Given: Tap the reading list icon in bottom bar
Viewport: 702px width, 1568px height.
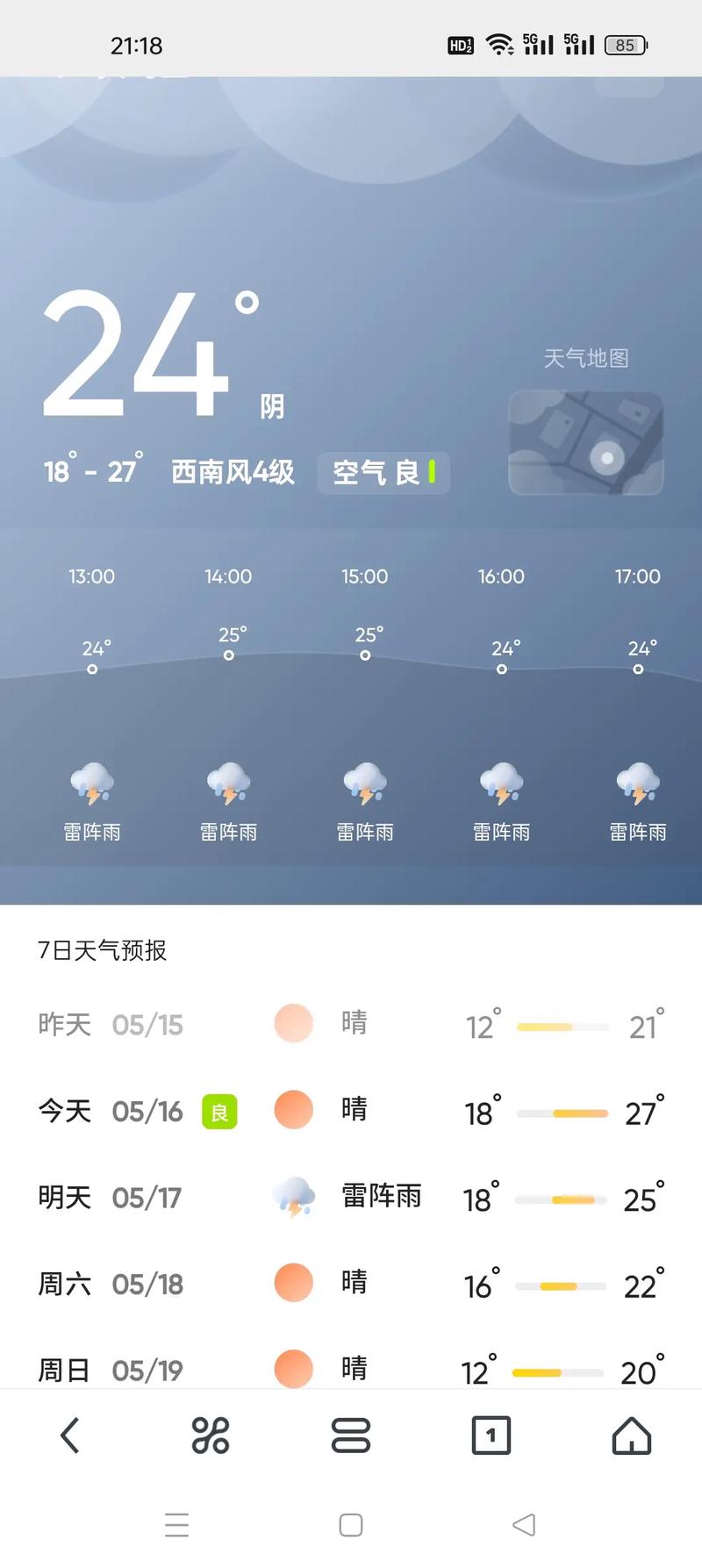Looking at the screenshot, I should coord(351,1436).
